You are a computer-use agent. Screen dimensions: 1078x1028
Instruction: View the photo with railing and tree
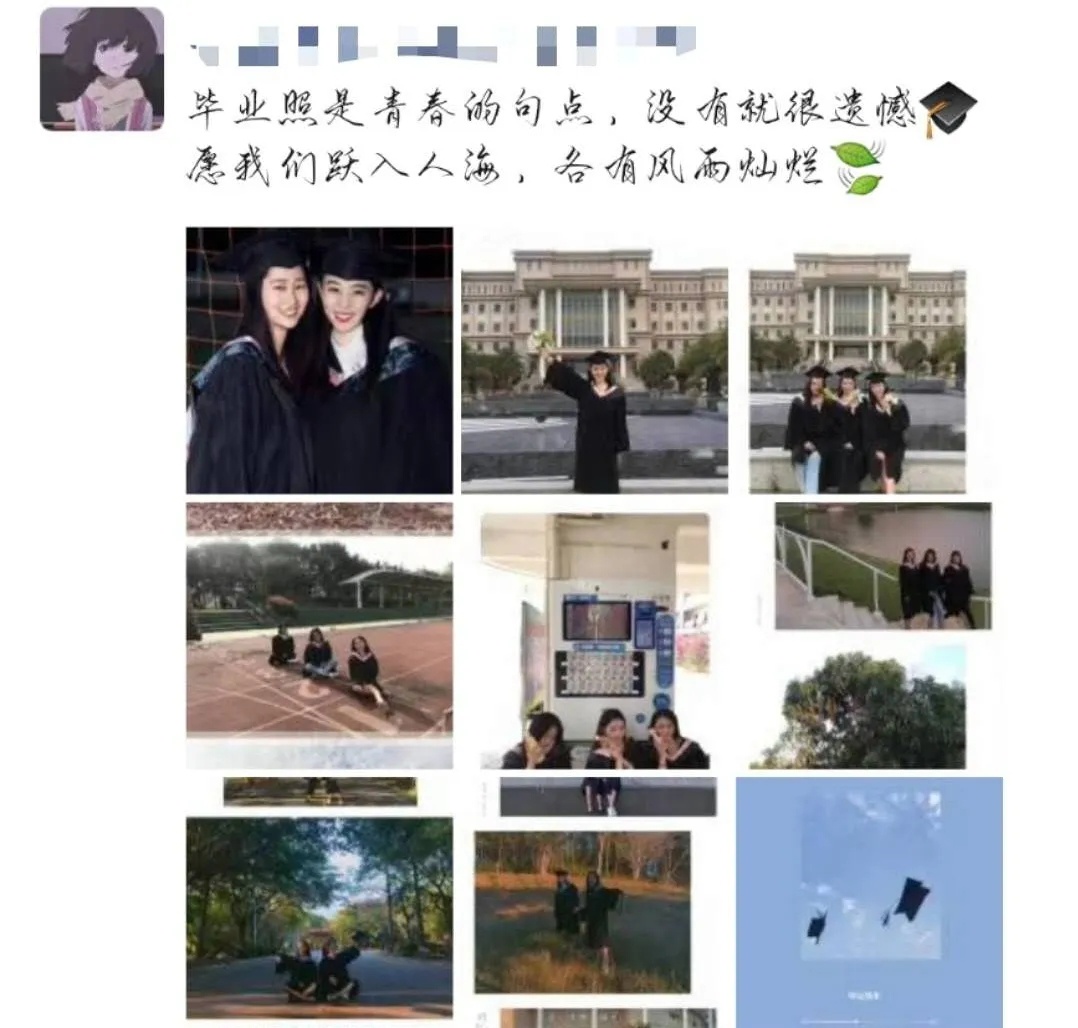coord(882,635)
